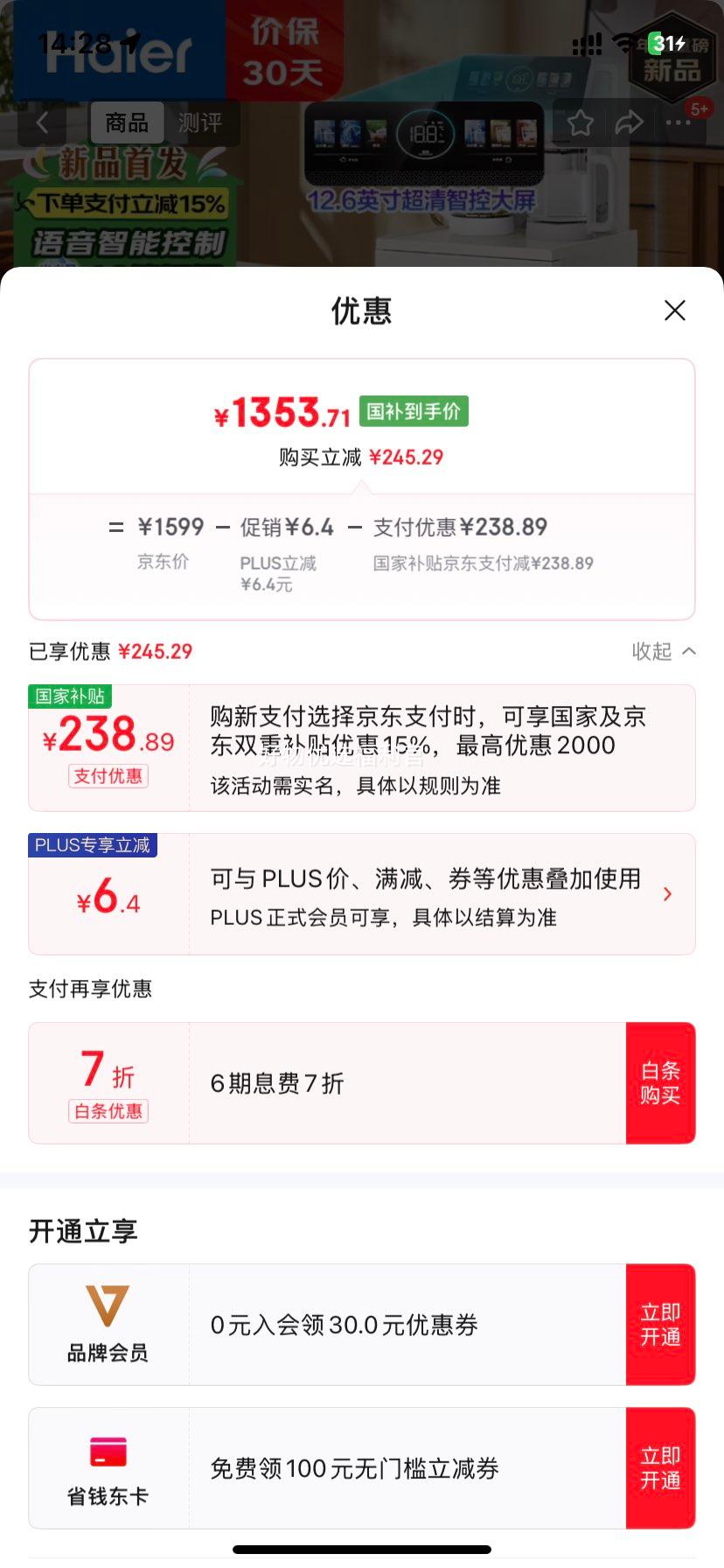The image size is (724, 1568).
Task: Tap 白条购买 to buy with Baitiao
Action: (x=660, y=1082)
